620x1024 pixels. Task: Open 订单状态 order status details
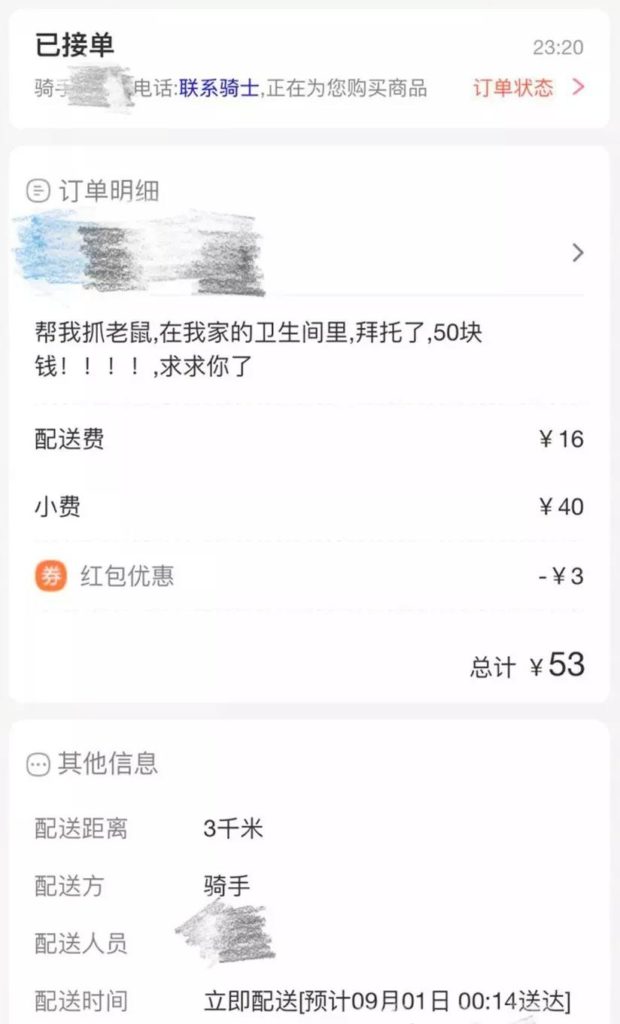coord(527,88)
